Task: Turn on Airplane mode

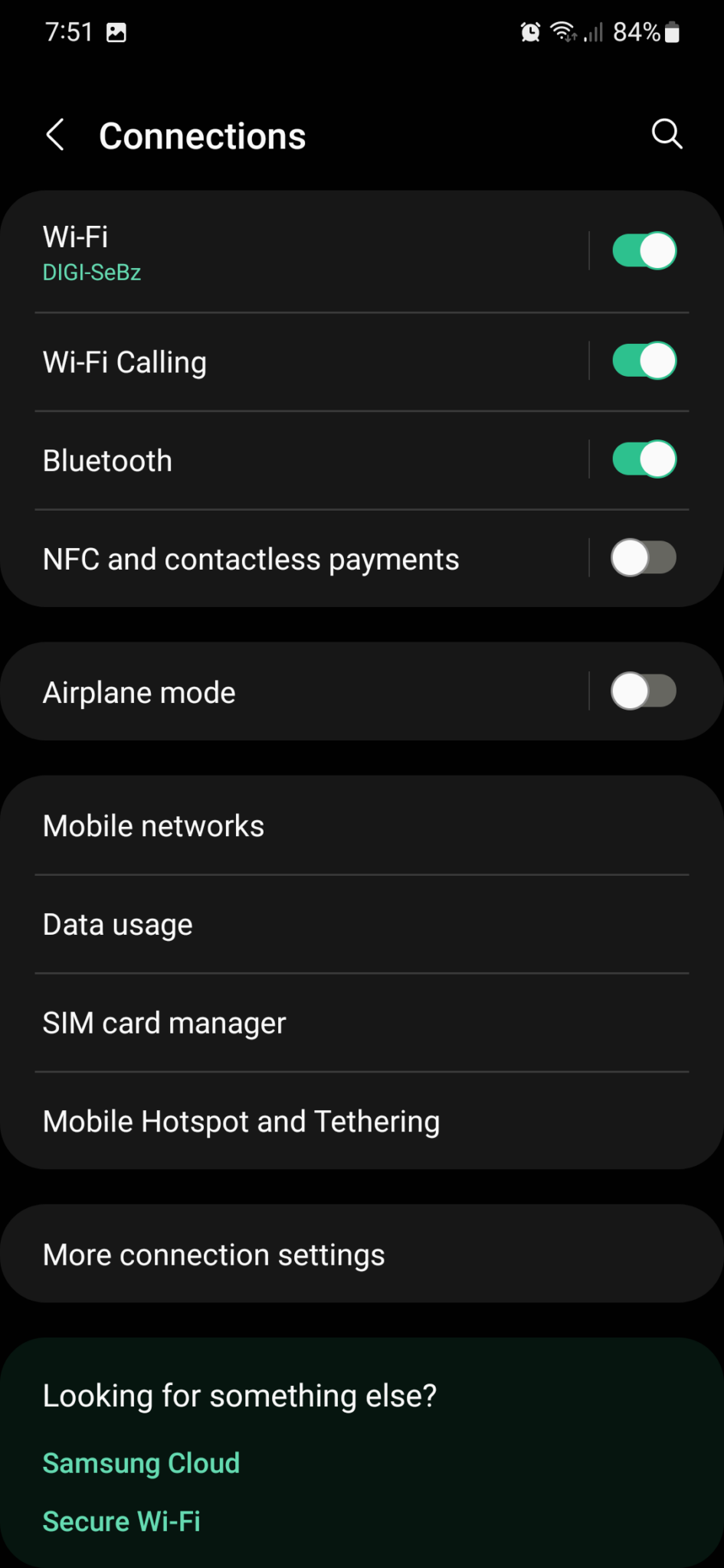Action: pos(644,691)
